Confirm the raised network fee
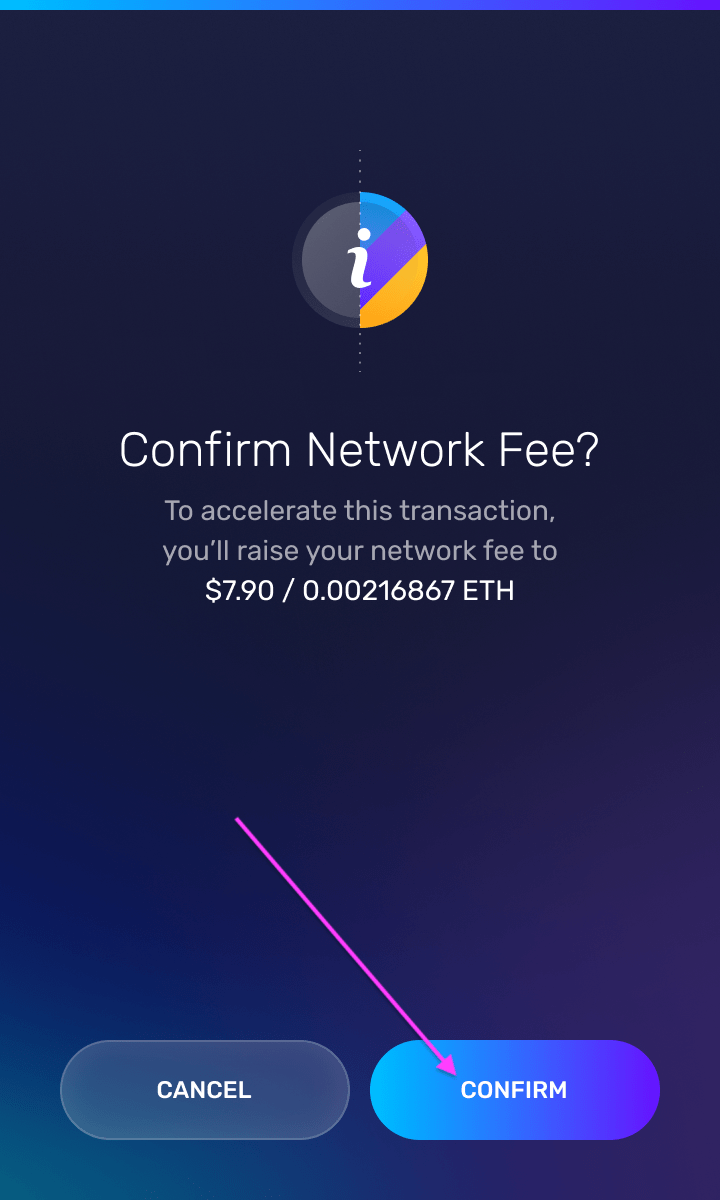The height and width of the screenshot is (1200, 720). 514,1090
